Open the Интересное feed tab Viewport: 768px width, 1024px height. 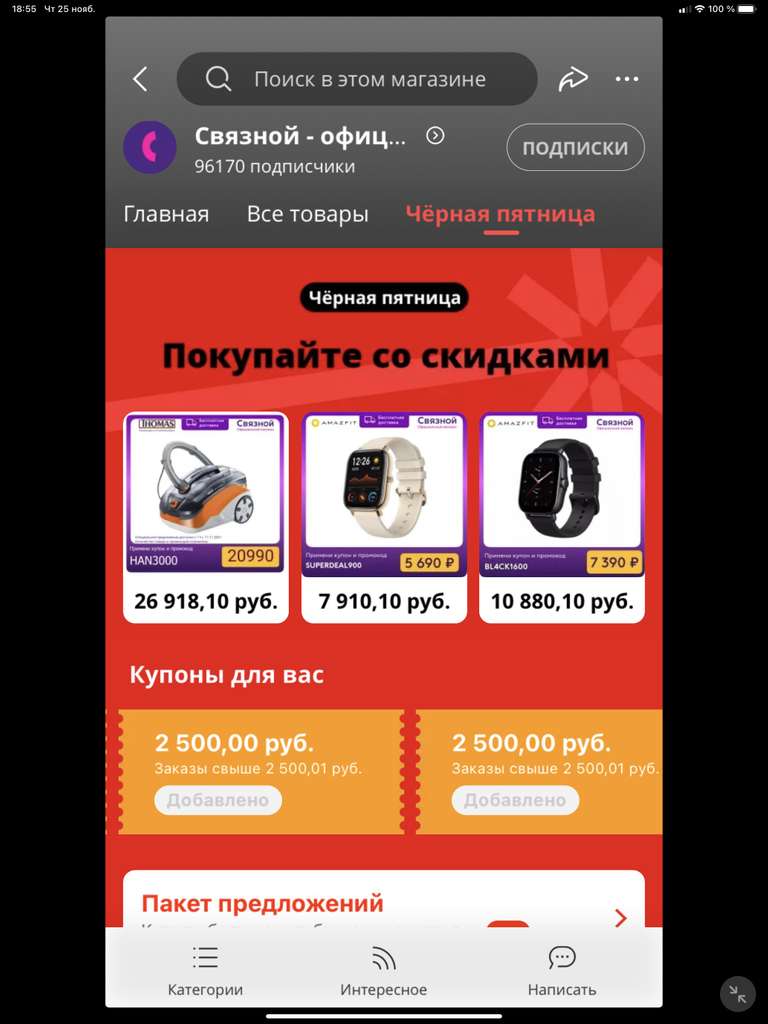pyautogui.click(x=384, y=972)
